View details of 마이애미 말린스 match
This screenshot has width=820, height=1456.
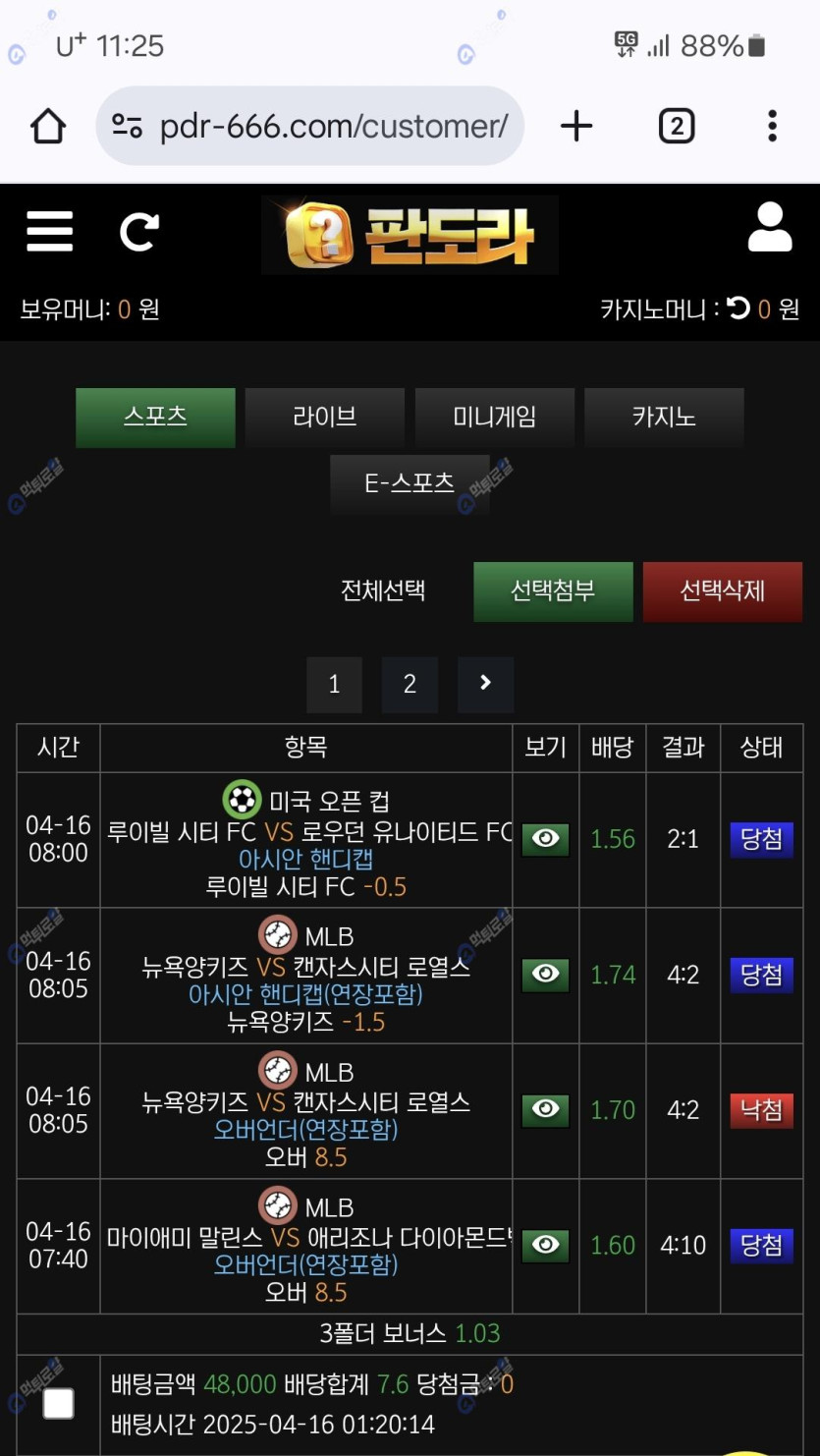coord(545,1245)
